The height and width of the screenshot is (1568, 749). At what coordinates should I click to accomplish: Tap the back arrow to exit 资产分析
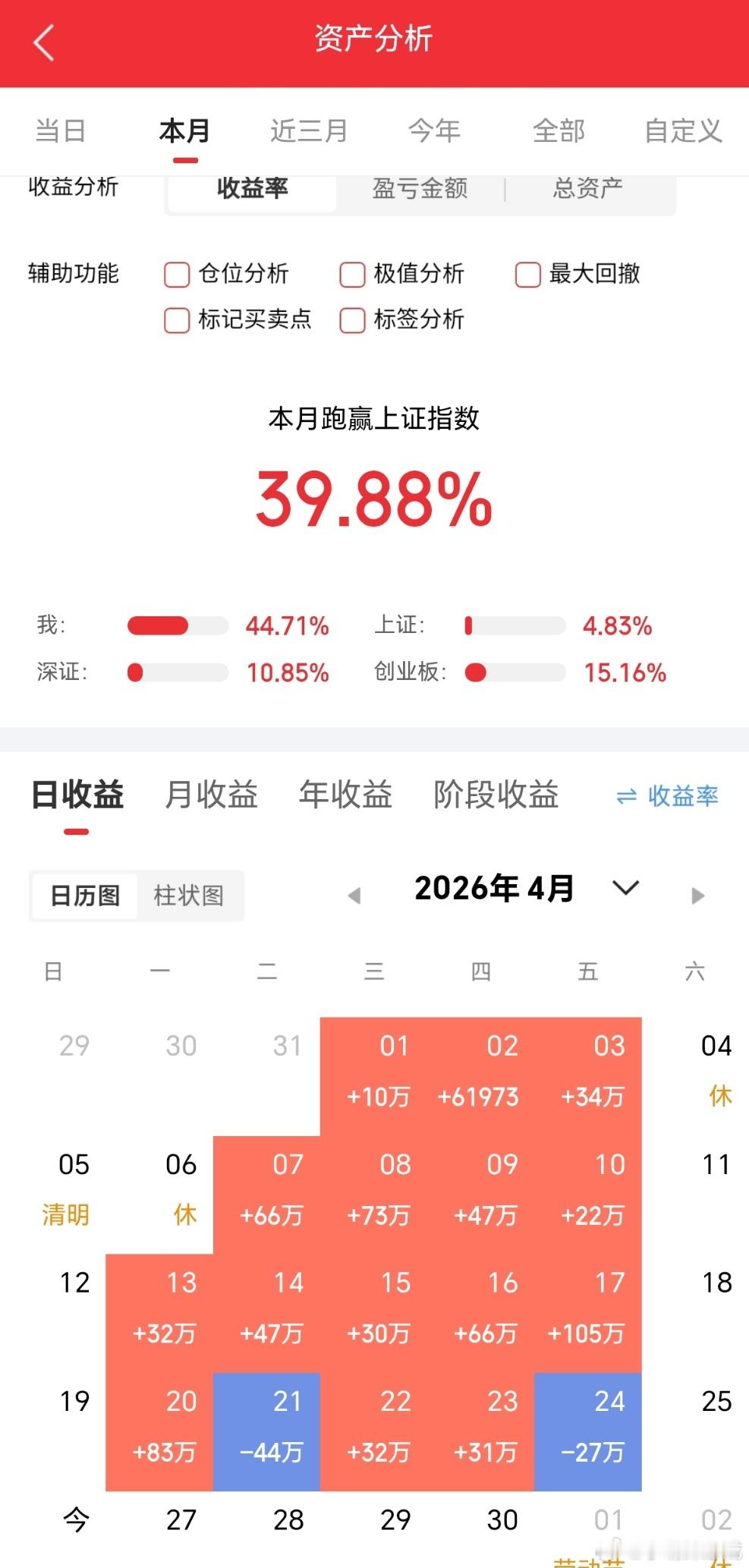tap(43, 42)
